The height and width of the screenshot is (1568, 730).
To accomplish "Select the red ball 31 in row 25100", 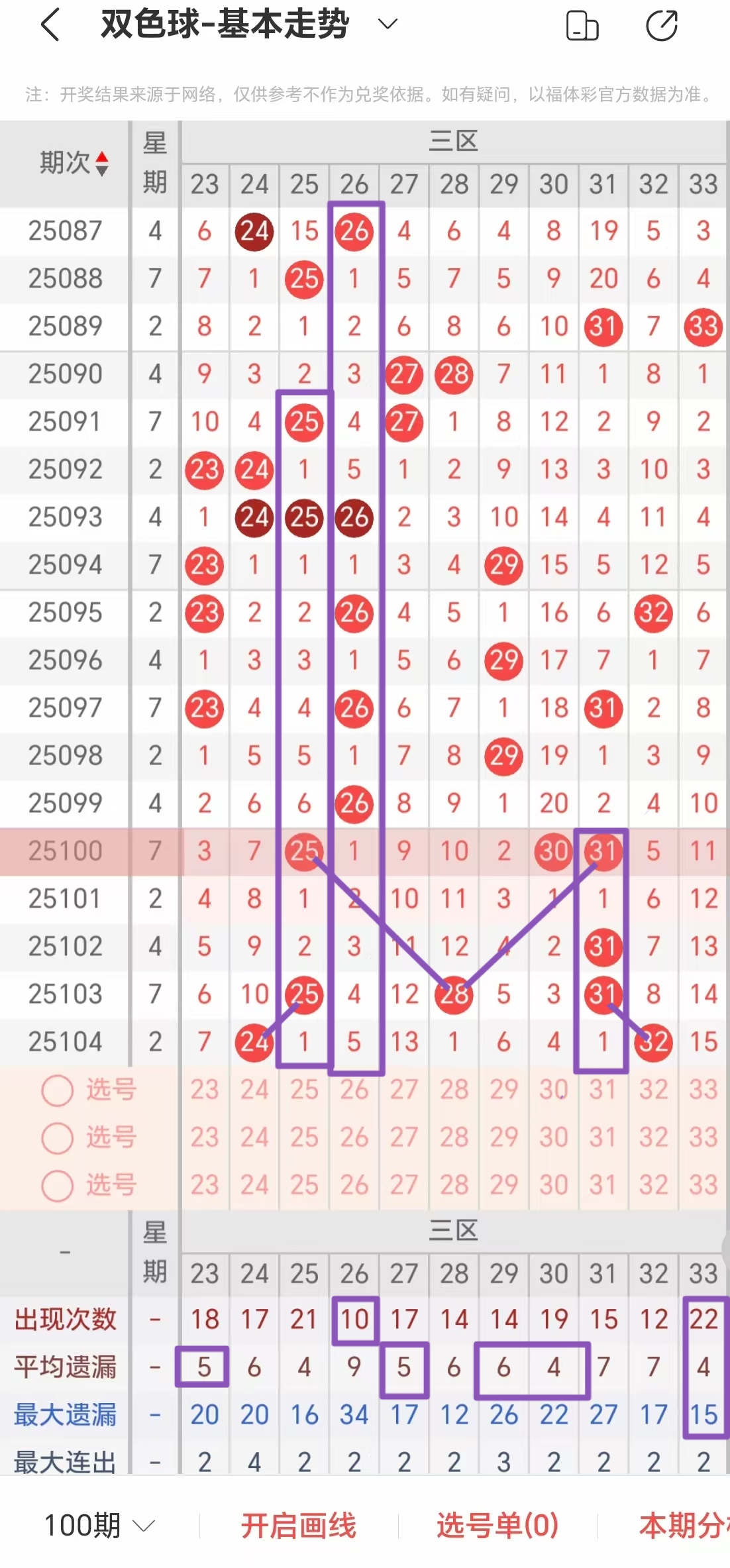I will click(603, 851).
